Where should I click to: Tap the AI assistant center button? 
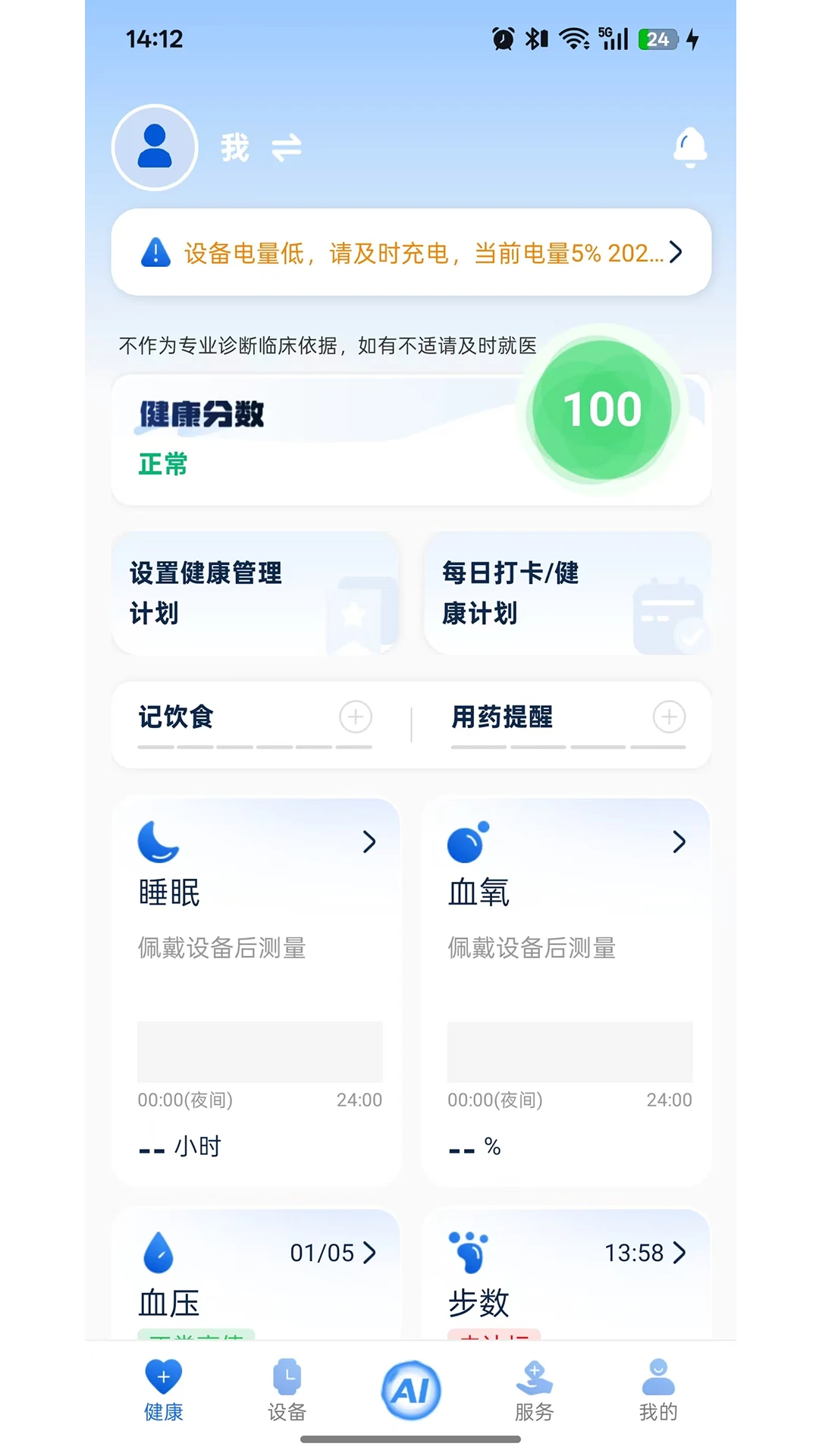409,1389
